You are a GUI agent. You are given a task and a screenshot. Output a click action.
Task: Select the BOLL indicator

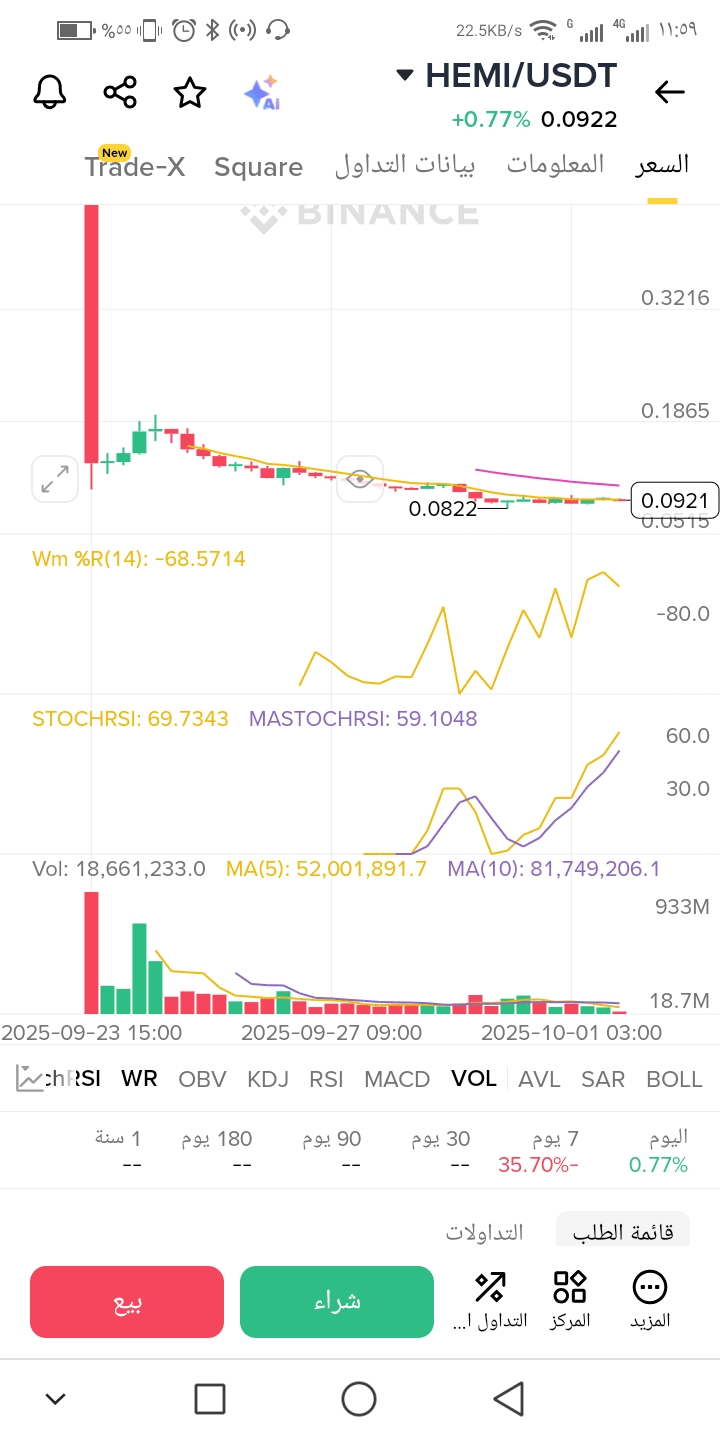pos(674,1079)
